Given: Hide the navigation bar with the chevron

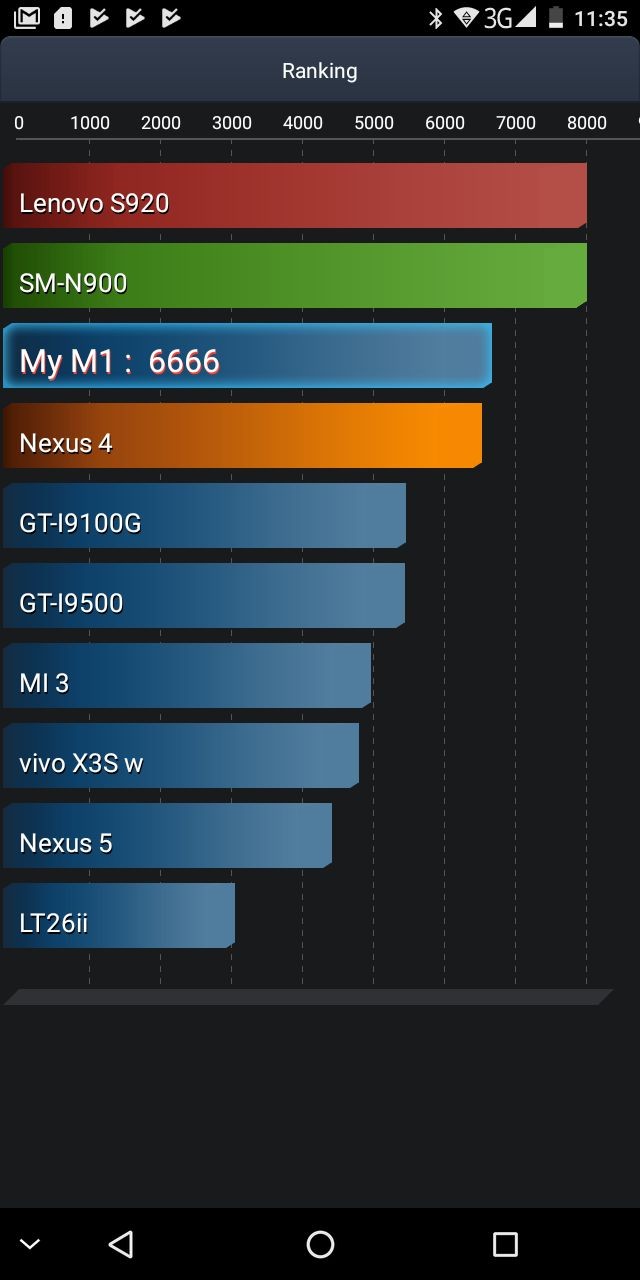Looking at the screenshot, I should pyautogui.click(x=30, y=1243).
